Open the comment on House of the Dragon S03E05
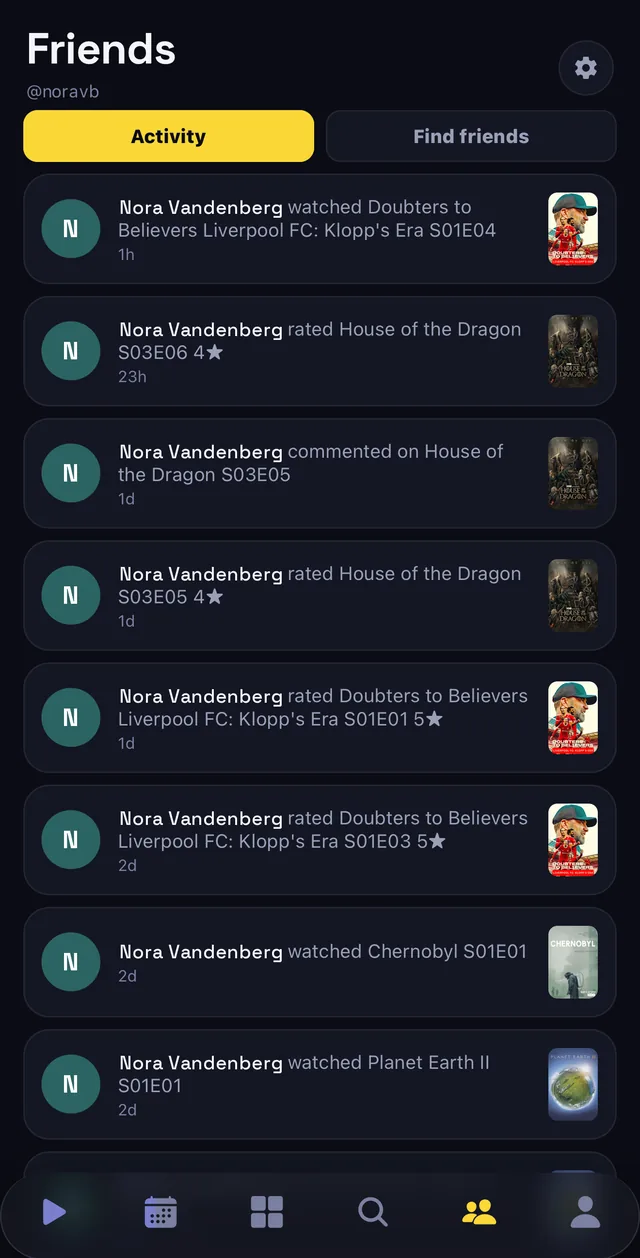The image size is (640, 1258). pos(320,473)
